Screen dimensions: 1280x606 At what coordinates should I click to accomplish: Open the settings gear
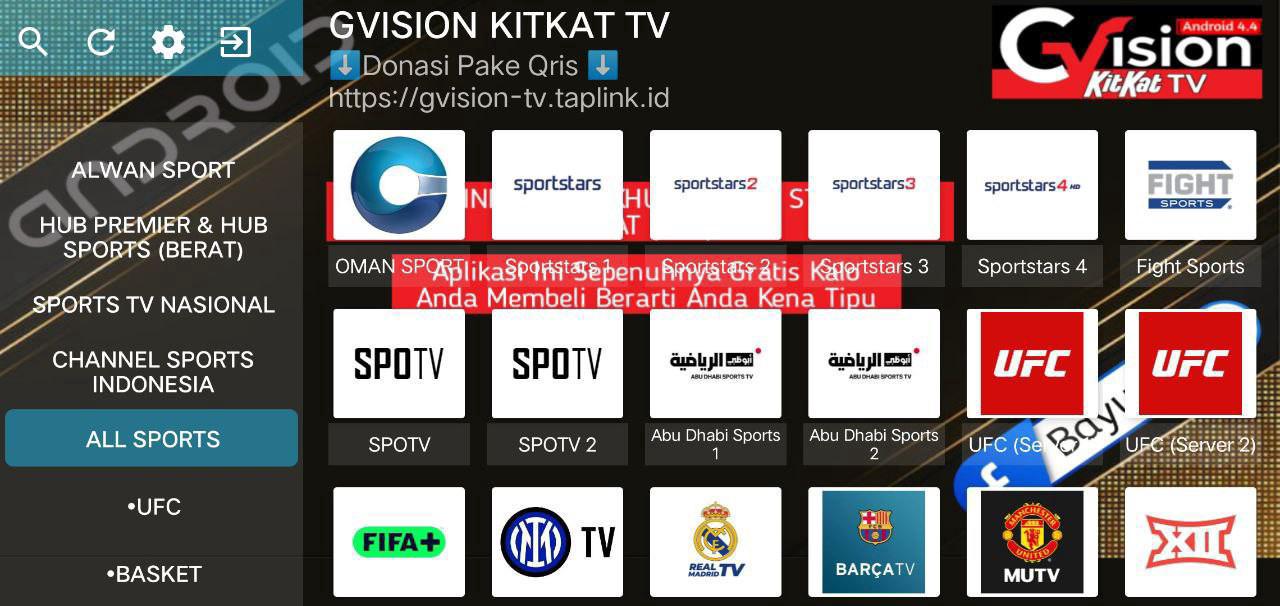[x=168, y=42]
